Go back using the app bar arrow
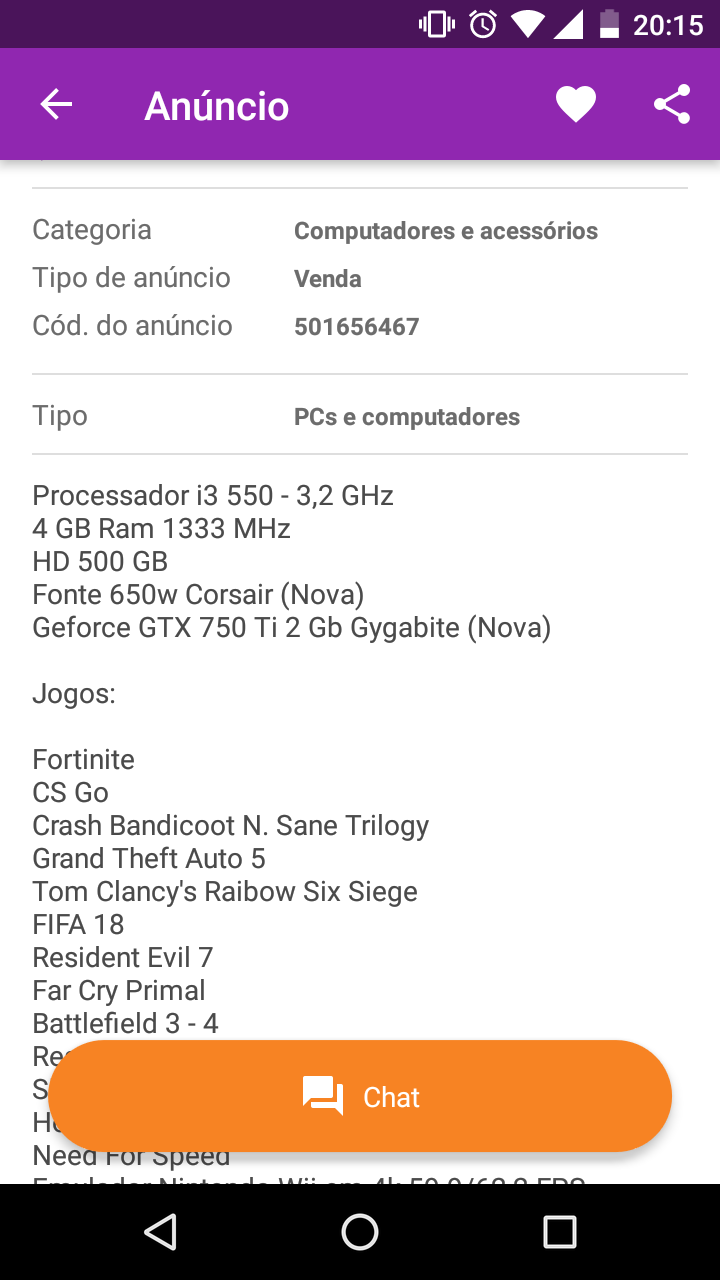This screenshot has height=1280, width=720. coord(56,105)
